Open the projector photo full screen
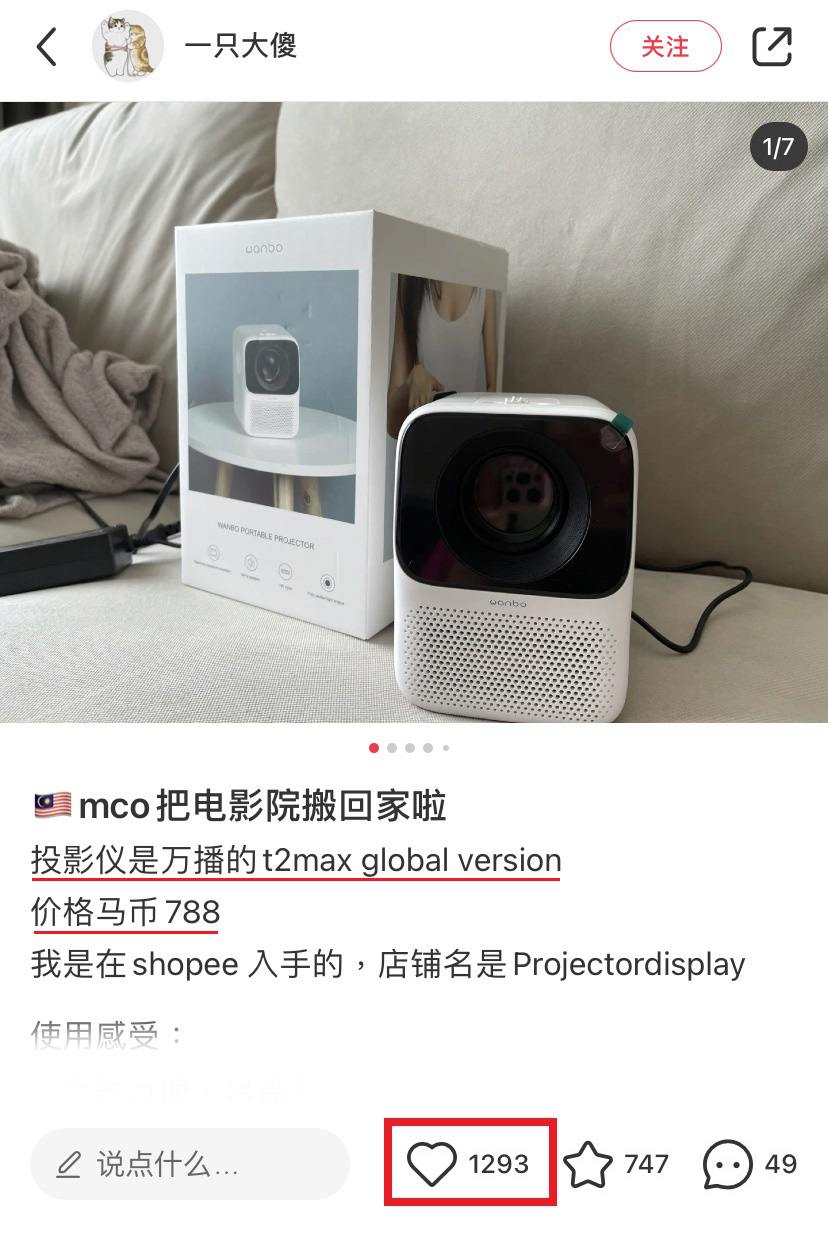The image size is (828, 1235). [x=414, y=412]
